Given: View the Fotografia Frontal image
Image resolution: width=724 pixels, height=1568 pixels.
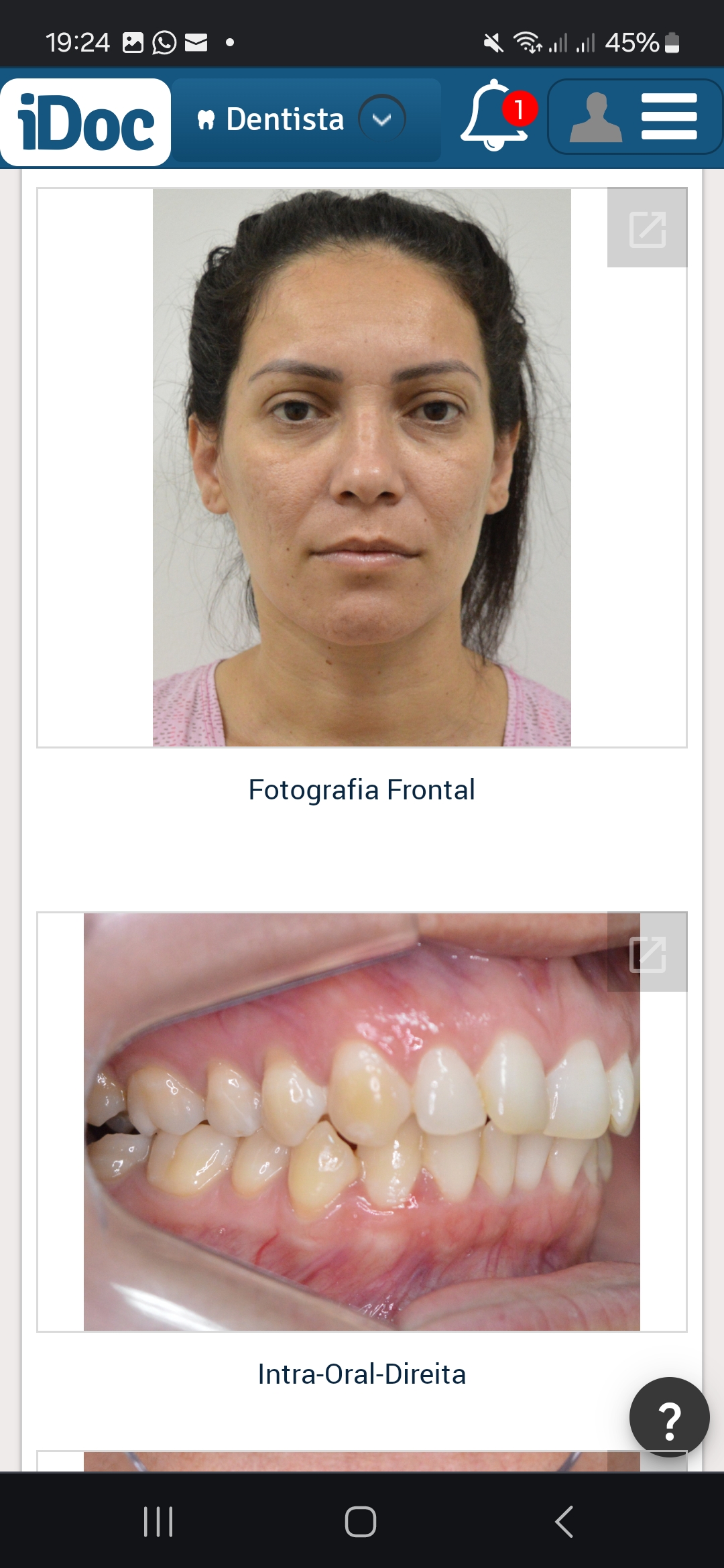Looking at the screenshot, I should tap(361, 468).
